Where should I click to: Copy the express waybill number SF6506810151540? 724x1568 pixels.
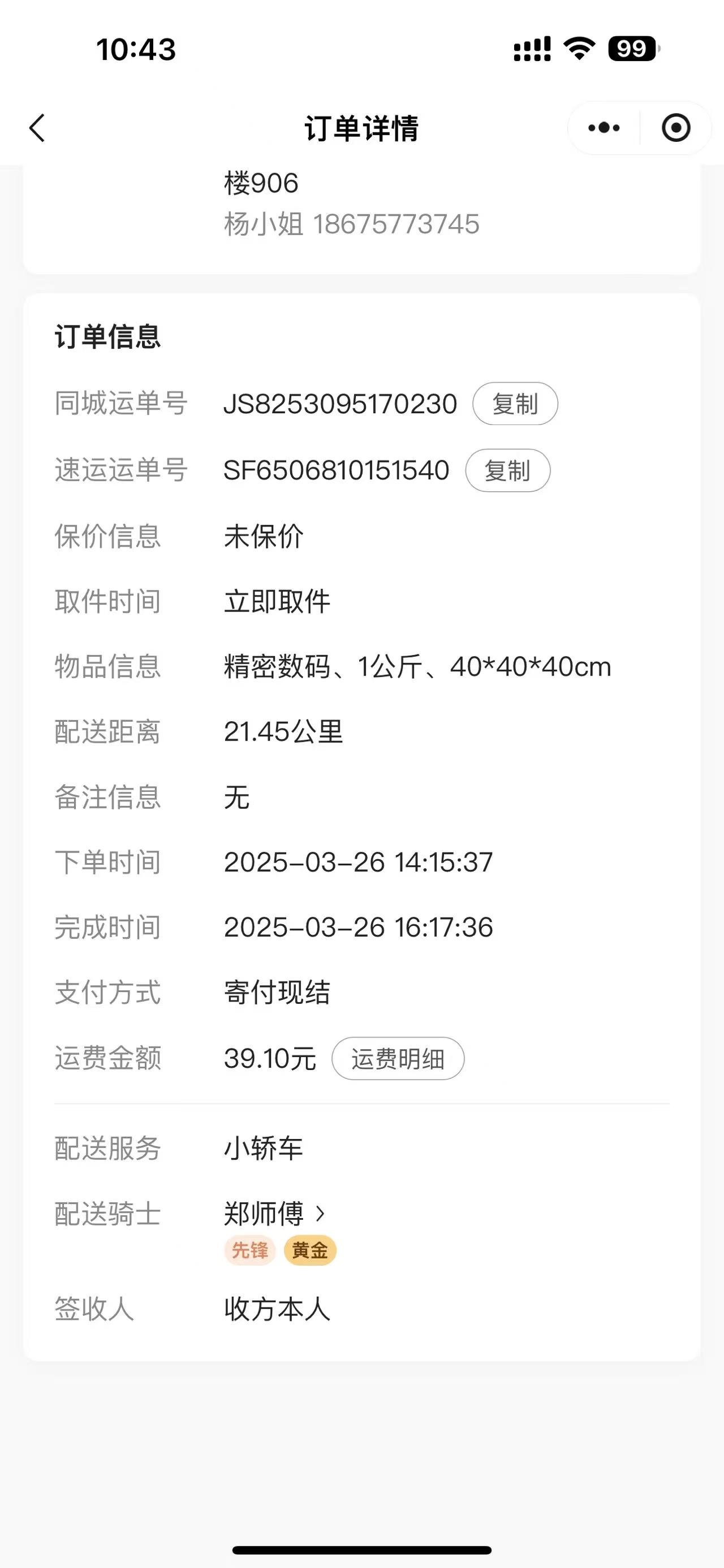507,470
